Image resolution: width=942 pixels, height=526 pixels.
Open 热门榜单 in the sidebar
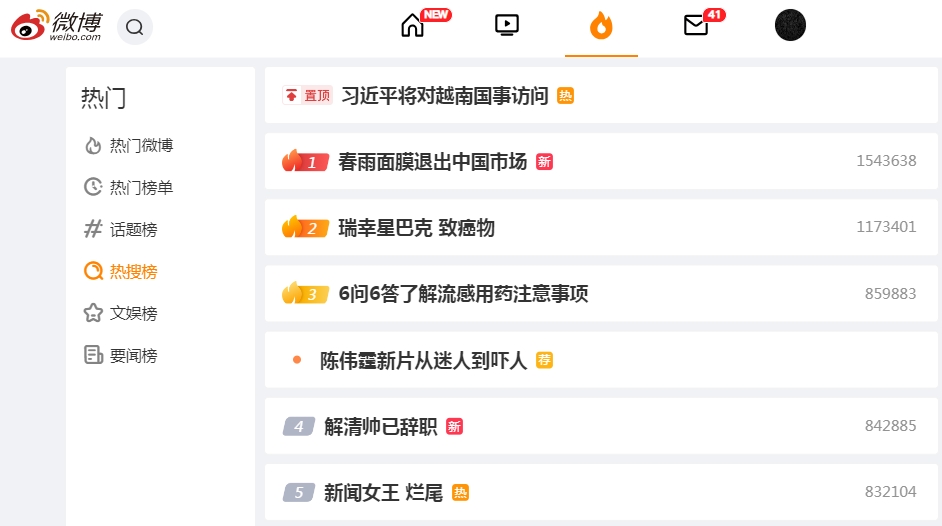(x=141, y=188)
